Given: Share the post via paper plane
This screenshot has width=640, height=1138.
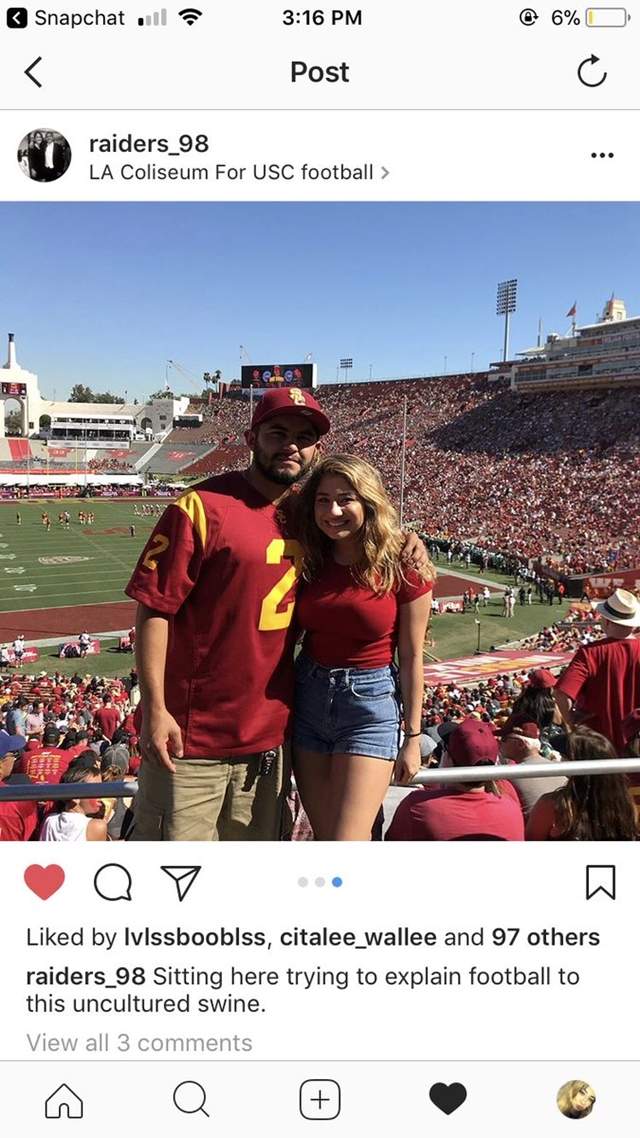Looking at the screenshot, I should (181, 881).
